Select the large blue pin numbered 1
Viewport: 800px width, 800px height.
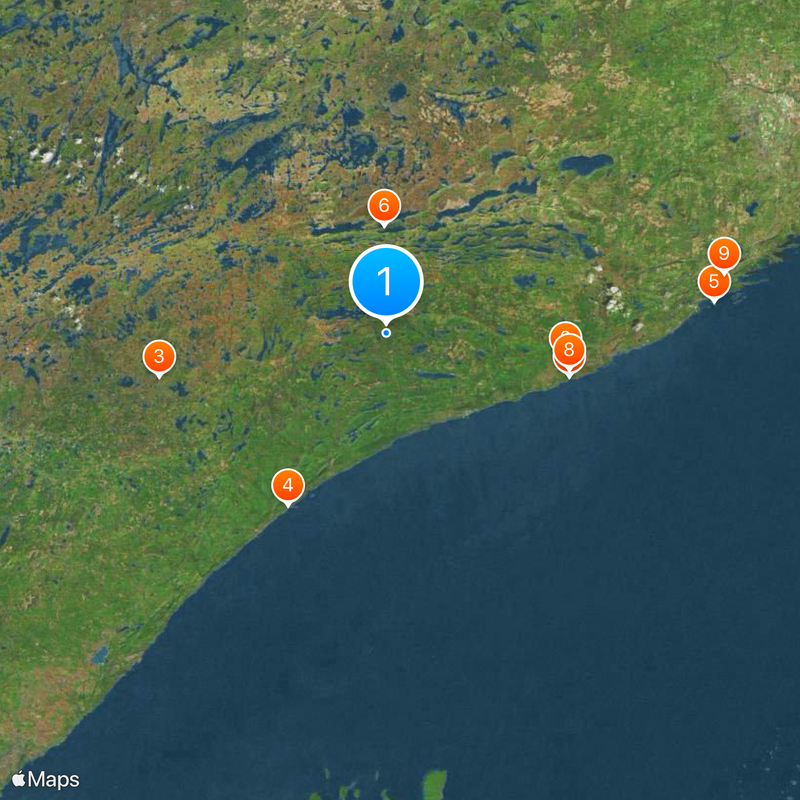[386, 282]
